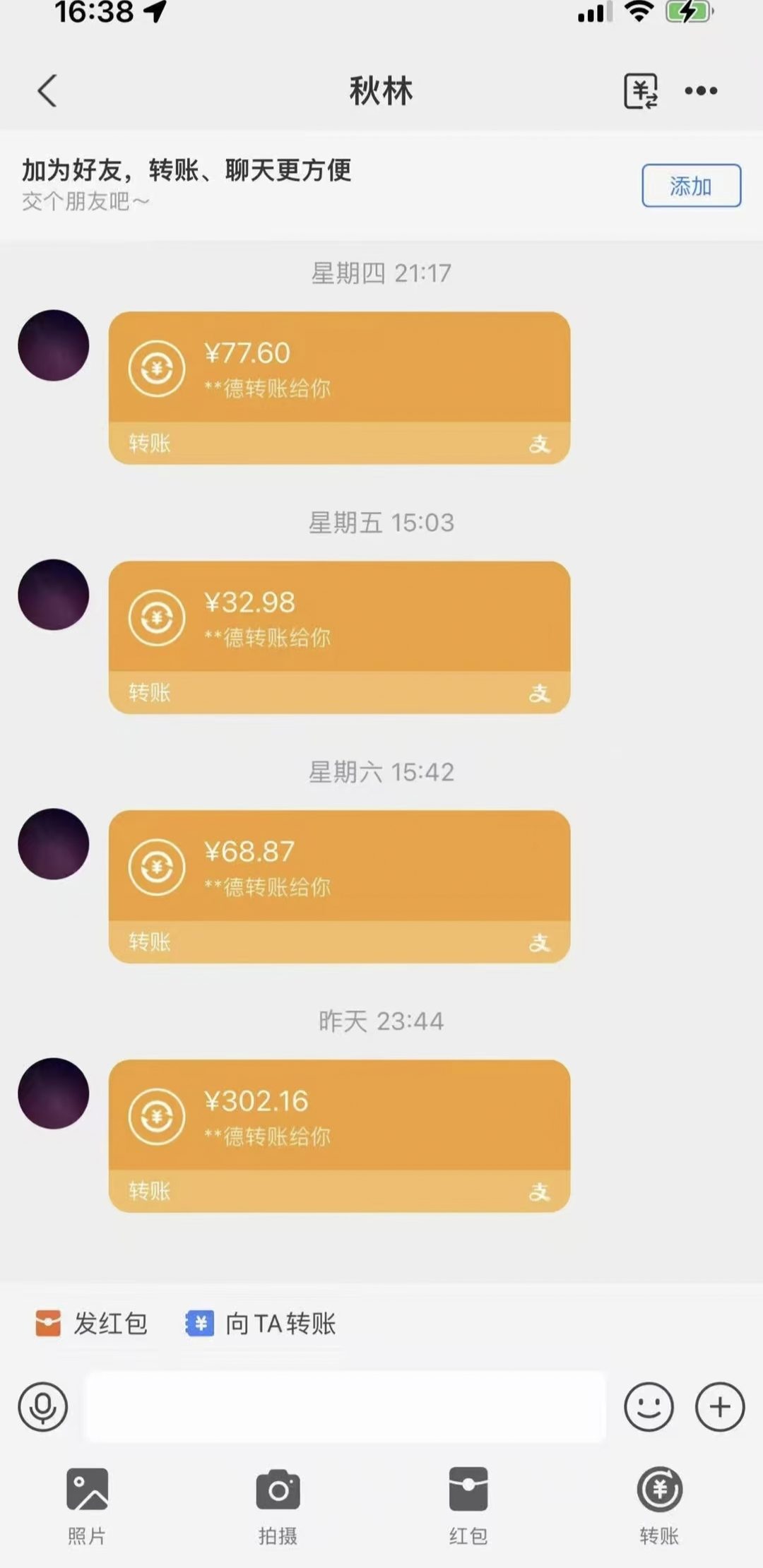Toggle the plus attachments panel
Viewport: 763px width, 1568px height.
(720, 1406)
